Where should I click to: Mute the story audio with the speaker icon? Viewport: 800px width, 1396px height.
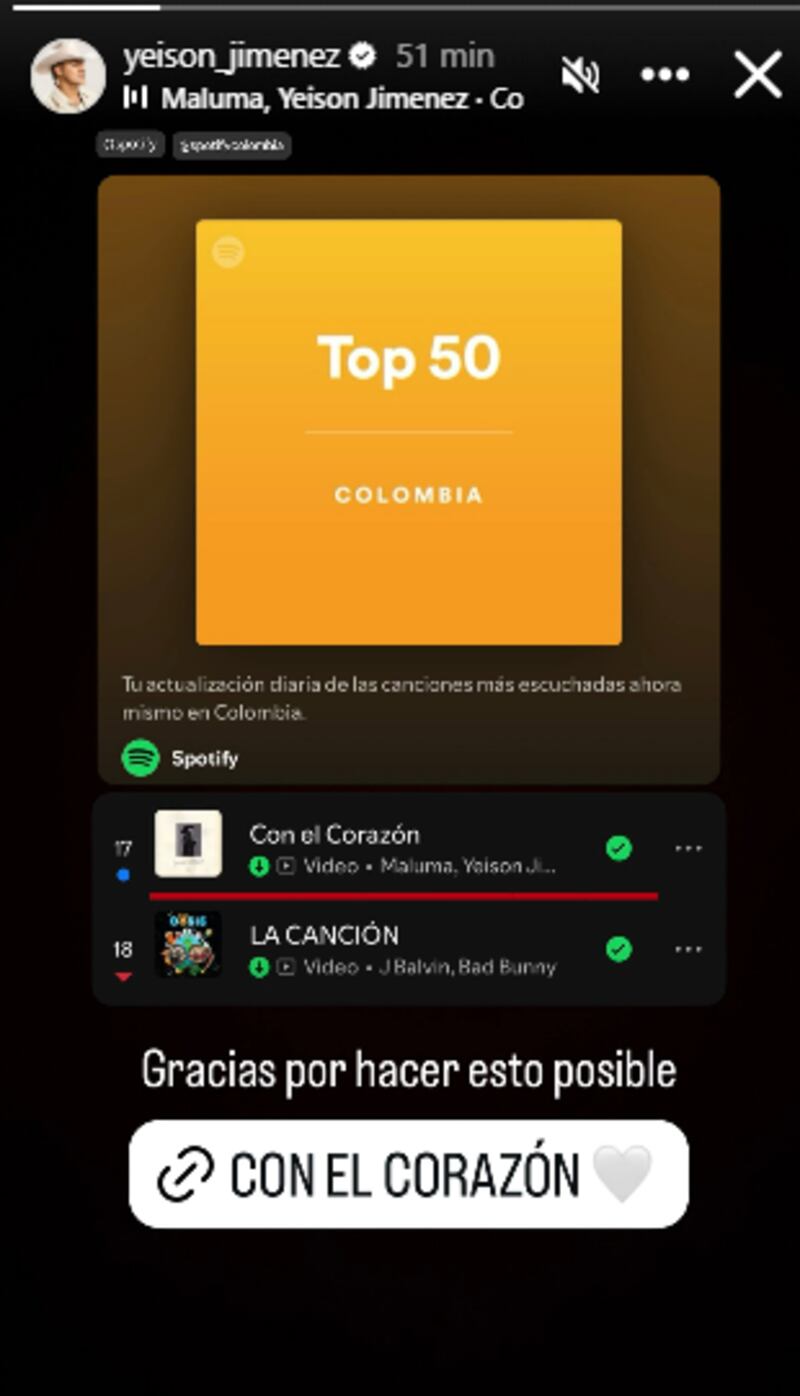coord(580,72)
